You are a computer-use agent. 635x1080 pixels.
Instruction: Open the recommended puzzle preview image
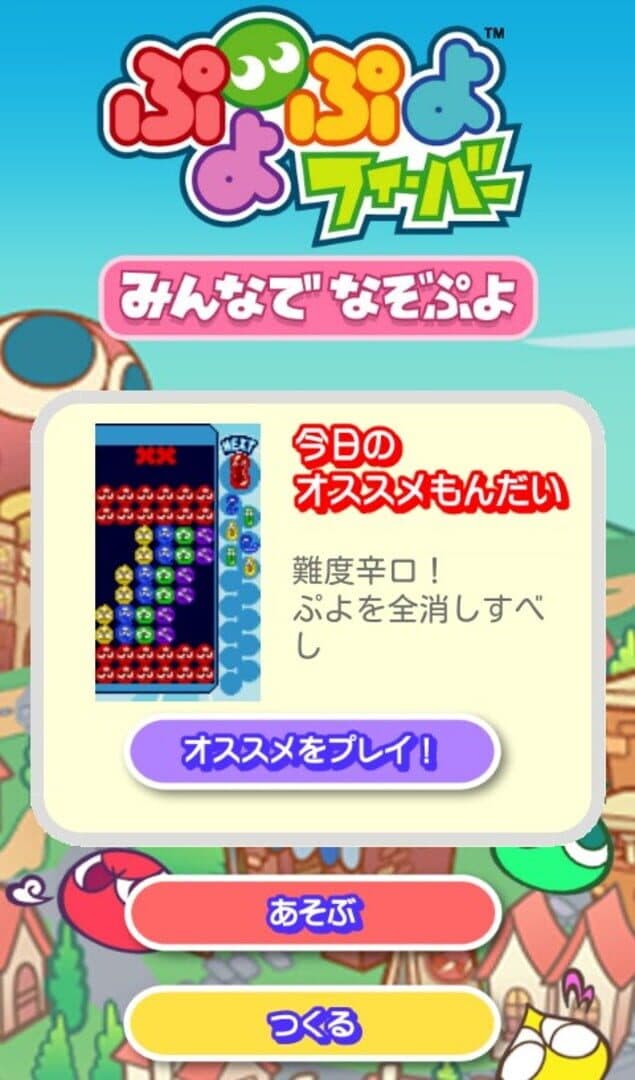tap(177, 562)
